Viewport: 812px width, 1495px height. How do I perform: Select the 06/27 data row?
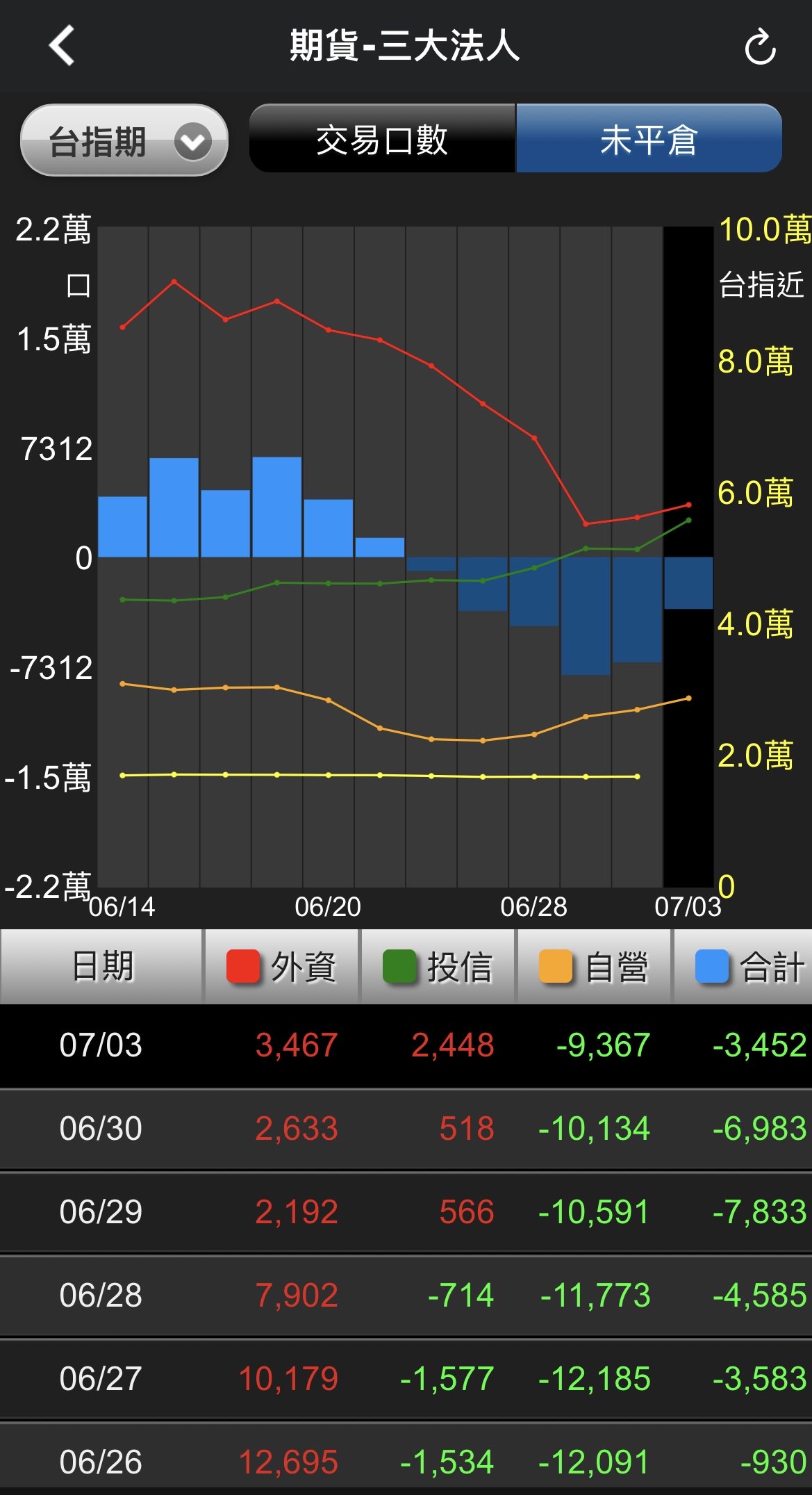point(406,1379)
